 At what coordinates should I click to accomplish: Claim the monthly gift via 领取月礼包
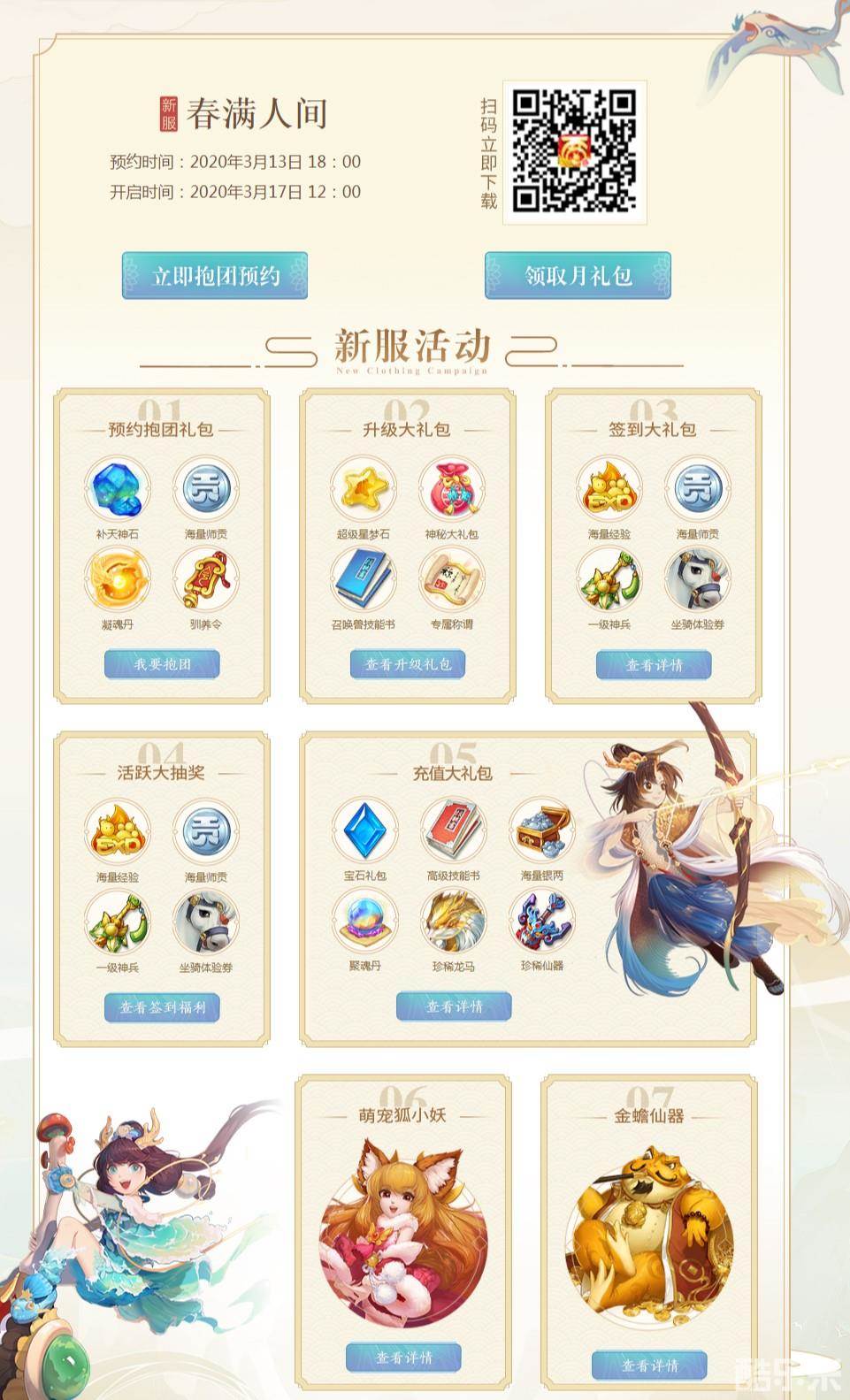tap(578, 276)
